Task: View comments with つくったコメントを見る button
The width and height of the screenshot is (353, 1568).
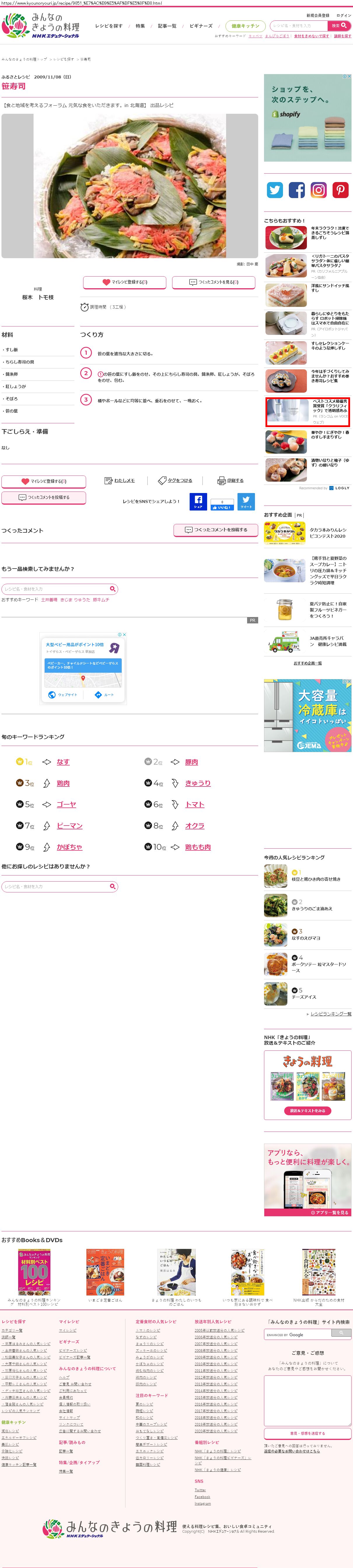Action: [214, 282]
